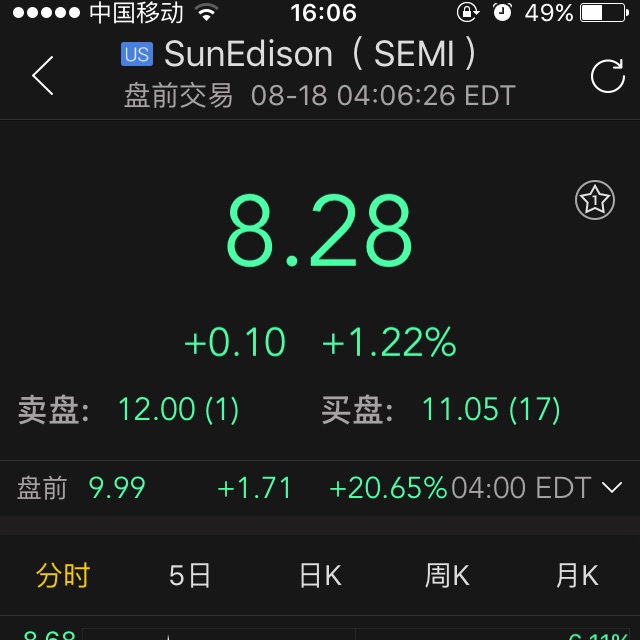Open the 日K chart tab
This screenshot has height=640, width=640.
click(320, 576)
